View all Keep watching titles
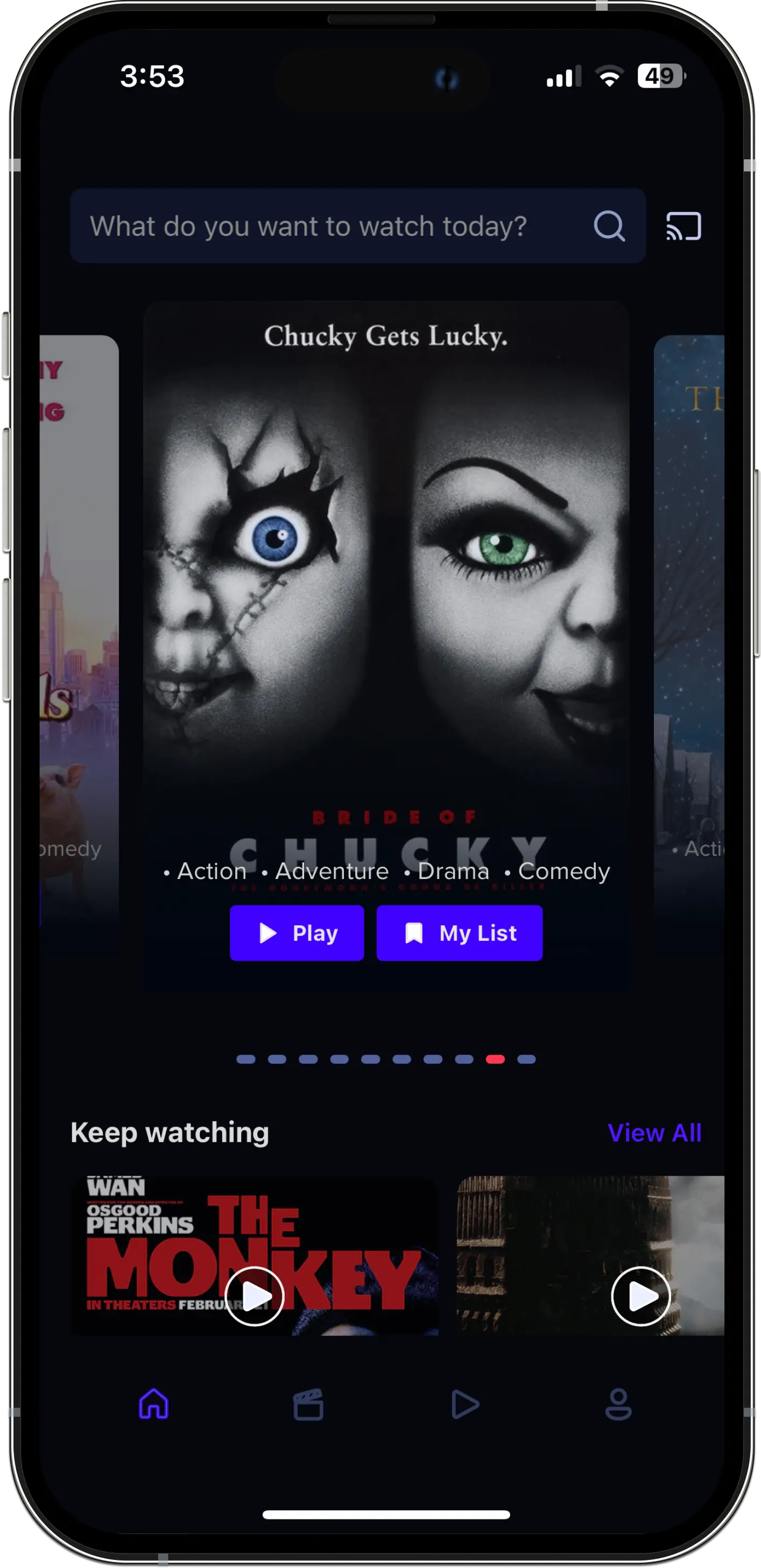The width and height of the screenshot is (761, 1568). pos(654,1133)
